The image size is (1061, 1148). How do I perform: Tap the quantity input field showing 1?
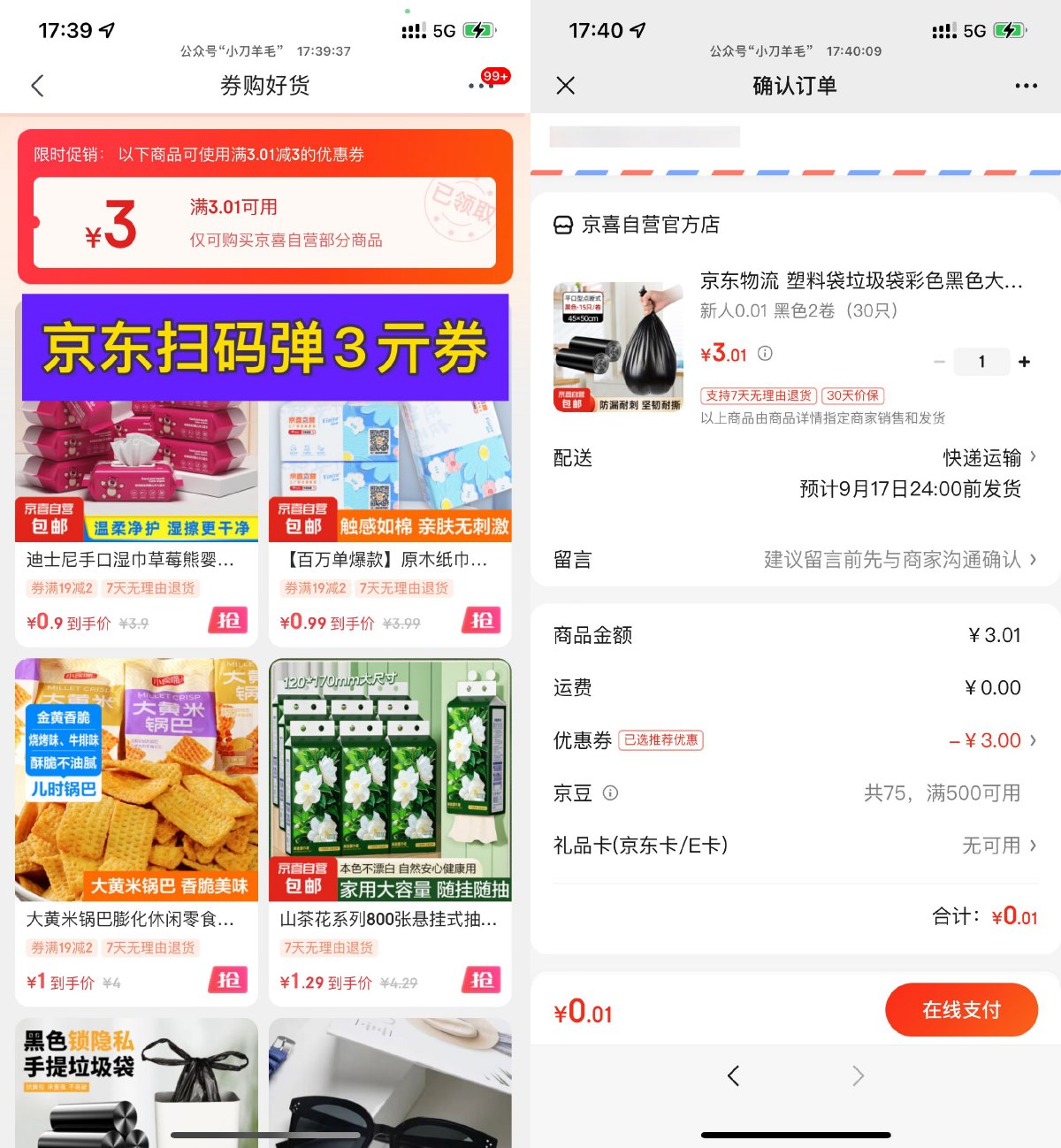(x=981, y=362)
